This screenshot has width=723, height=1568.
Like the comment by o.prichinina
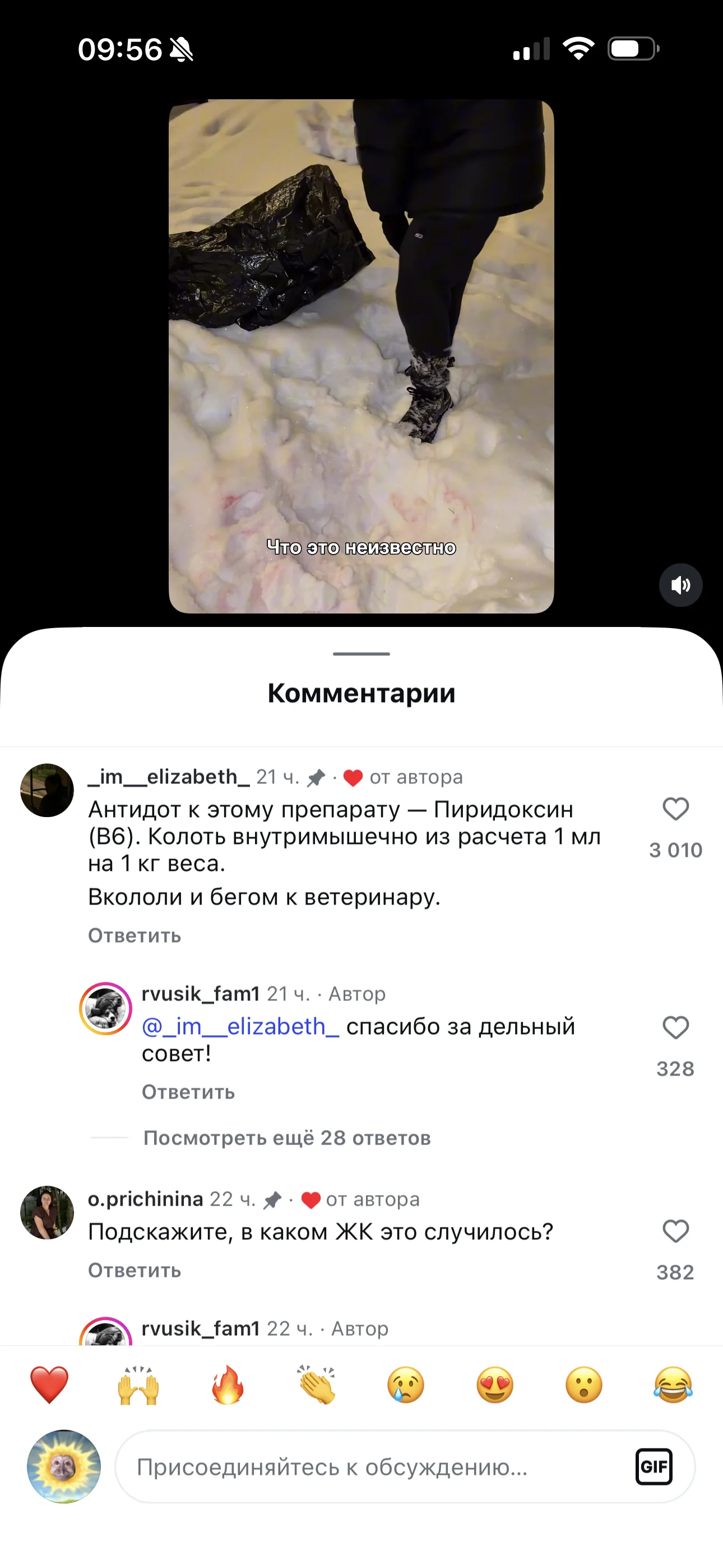coord(675,1232)
